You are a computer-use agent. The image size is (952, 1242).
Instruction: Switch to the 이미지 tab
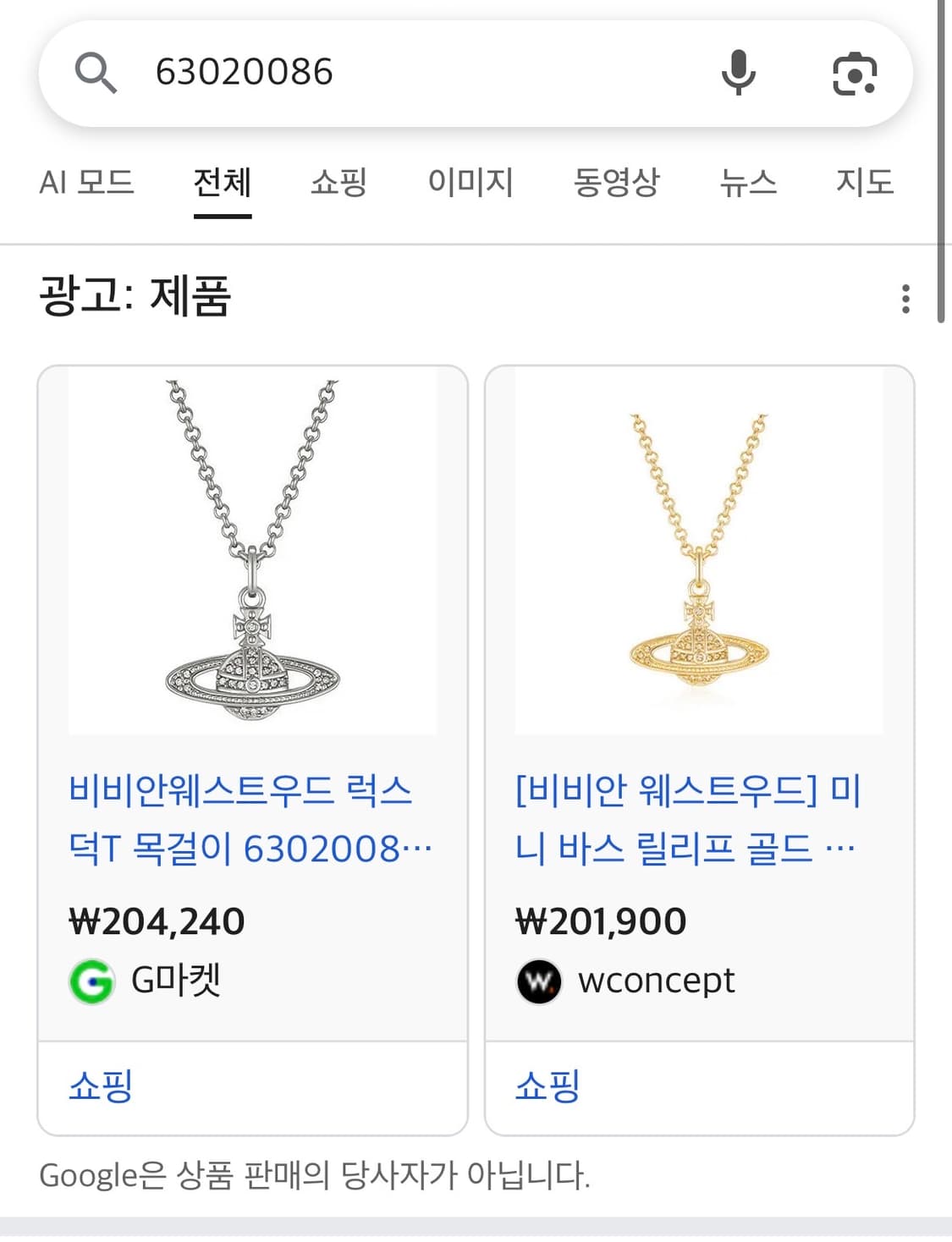pos(470,182)
